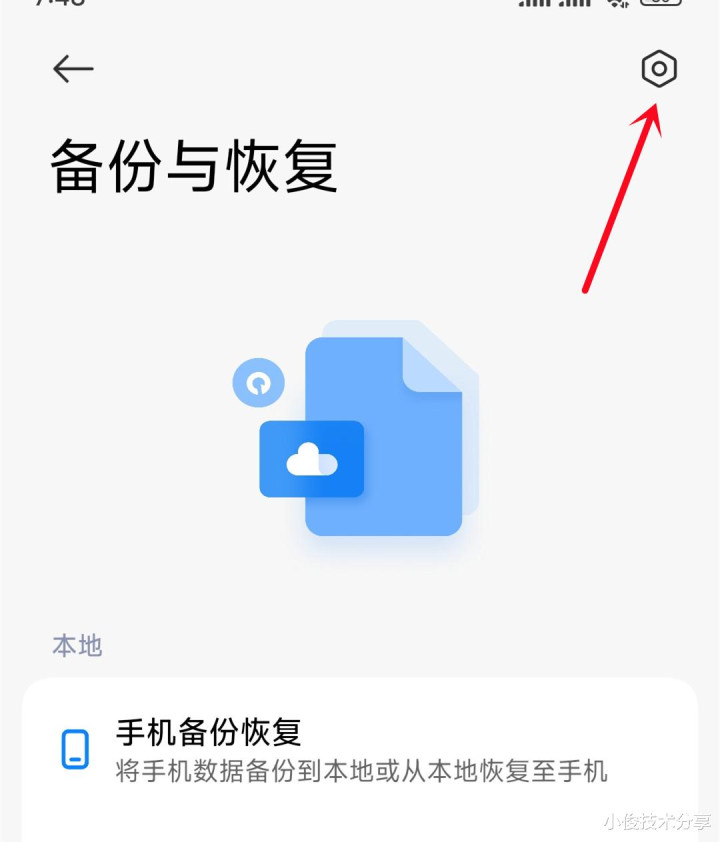Go back using the arrow icon

pyautogui.click(x=73, y=69)
